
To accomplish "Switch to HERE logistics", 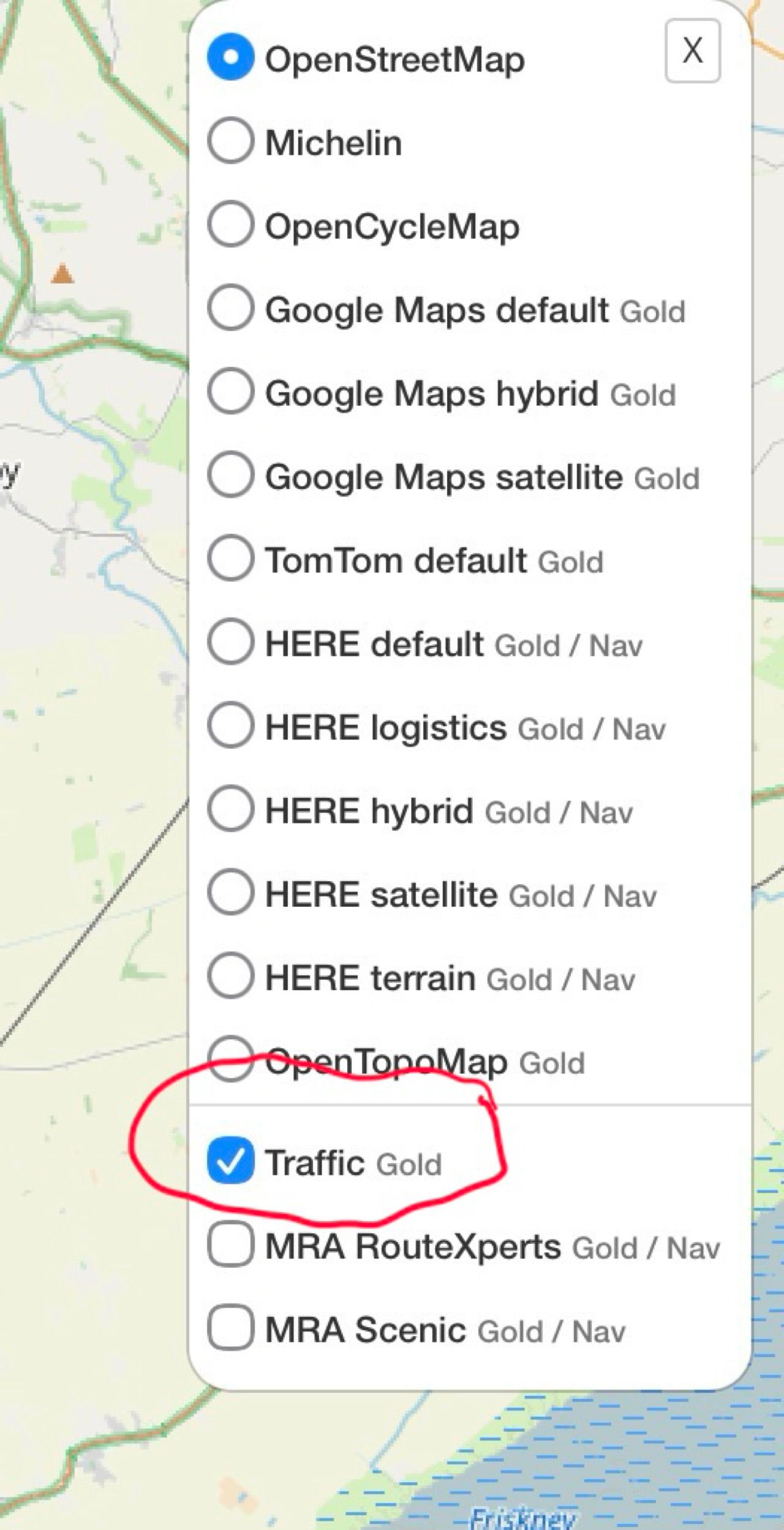I will pyautogui.click(x=230, y=725).
